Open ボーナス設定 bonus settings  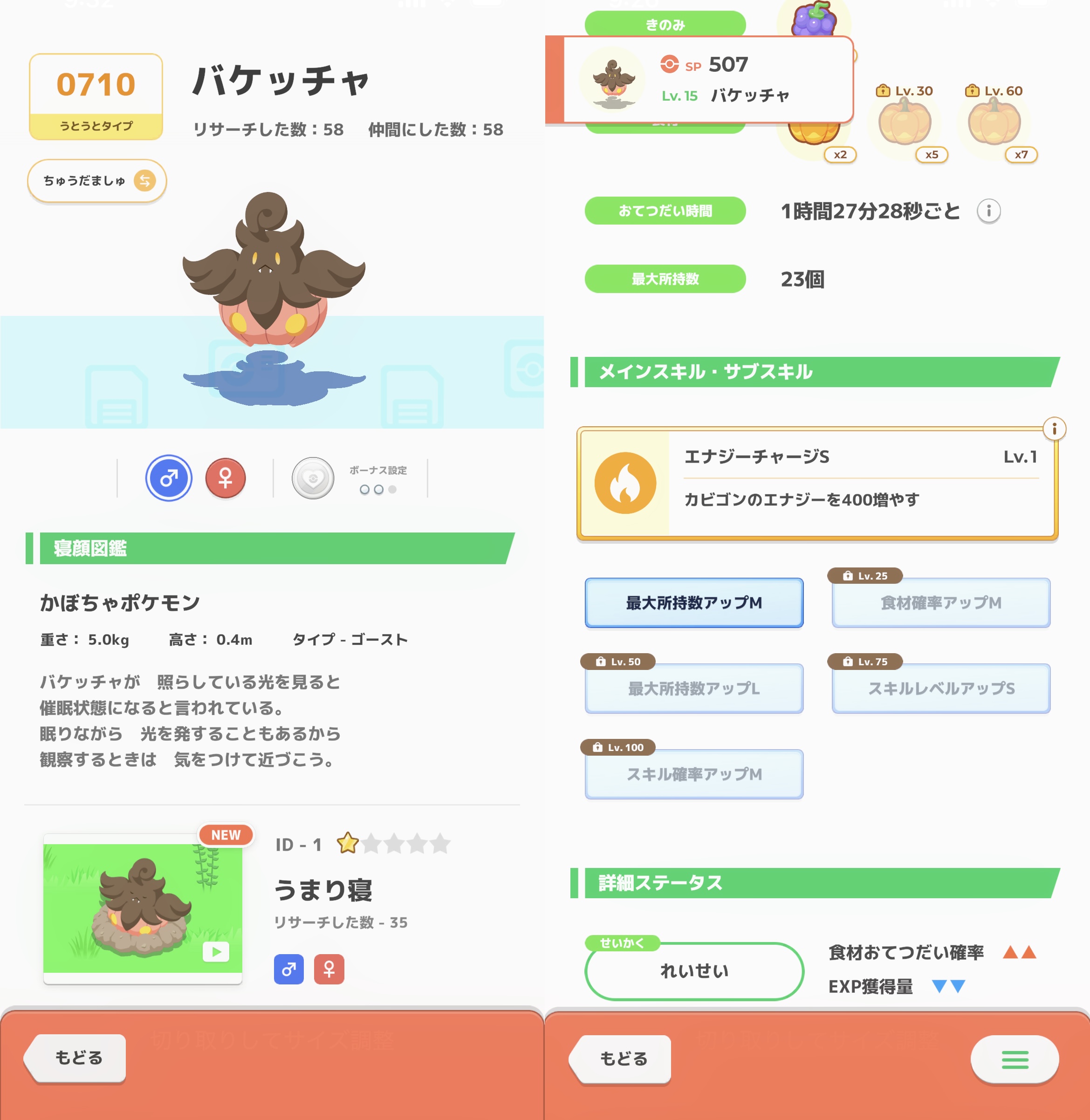coord(313,478)
